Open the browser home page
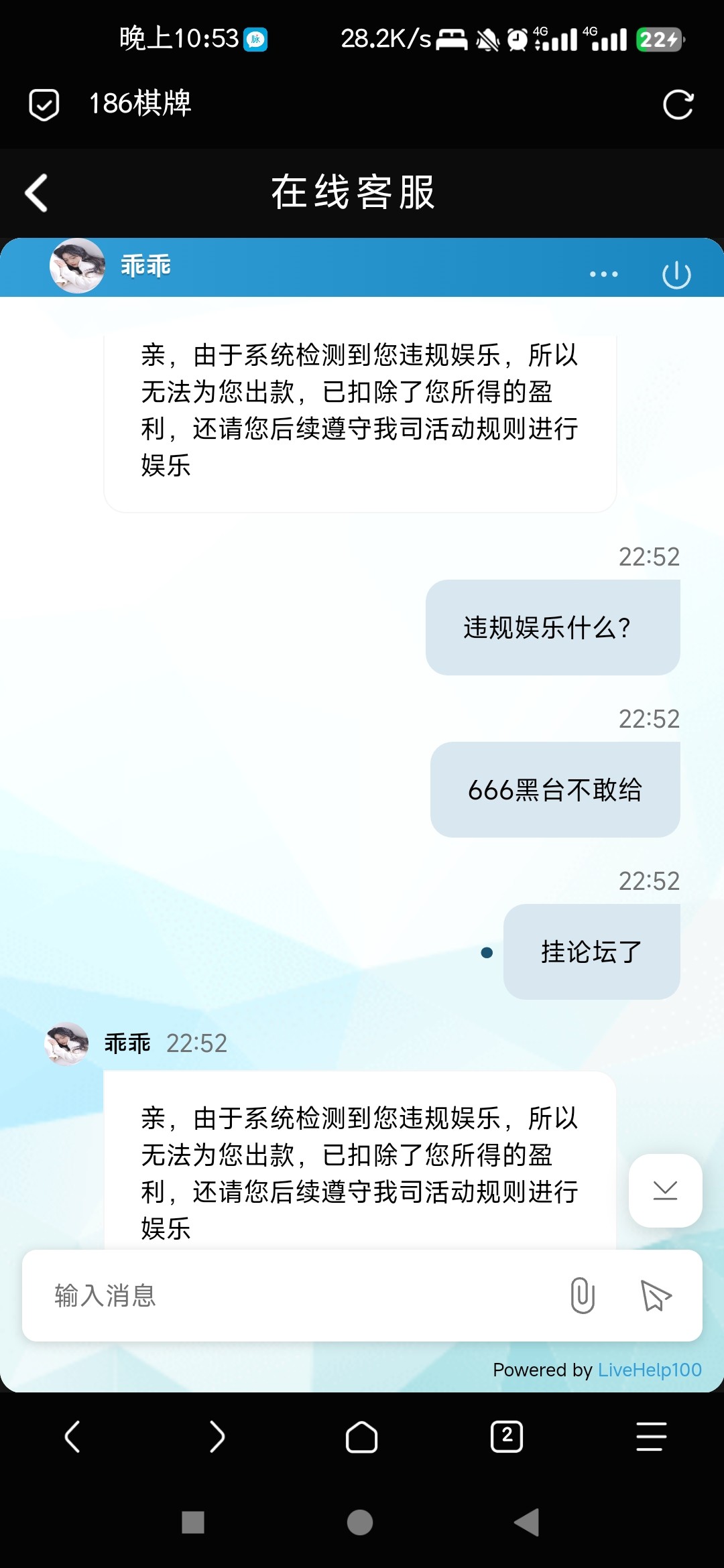 tap(361, 1437)
